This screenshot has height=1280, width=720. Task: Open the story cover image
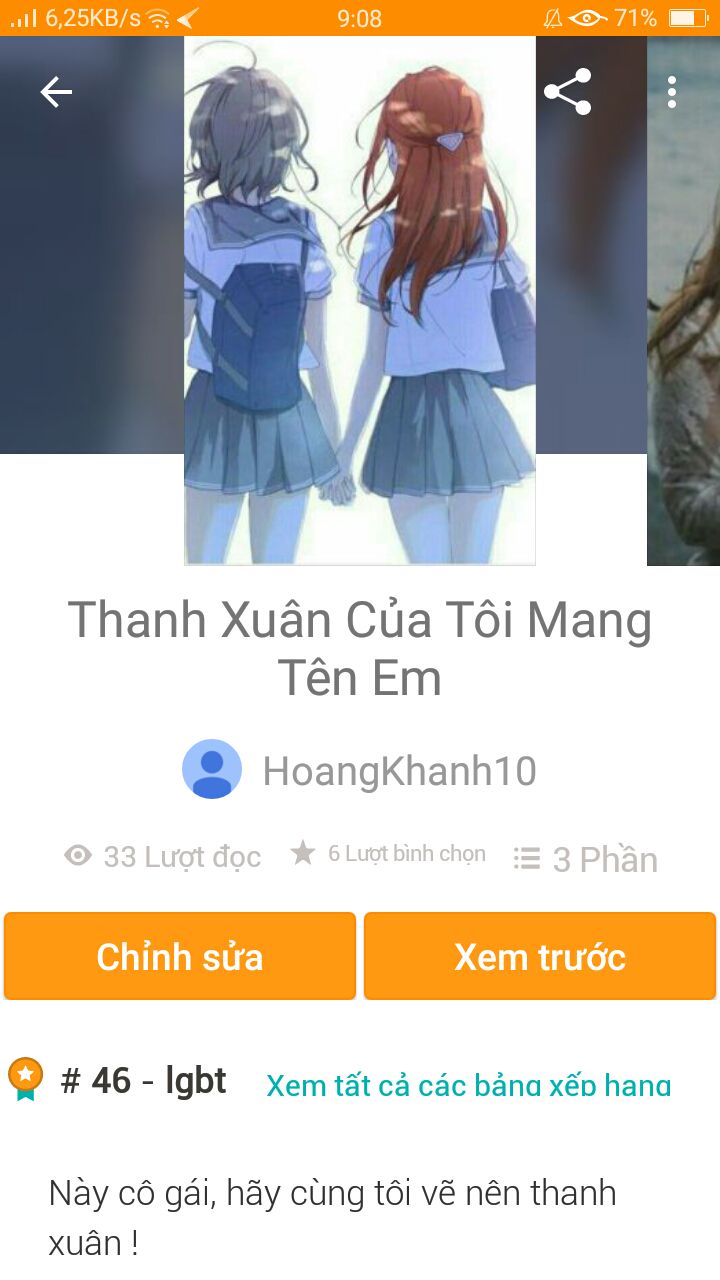tap(360, 300)
